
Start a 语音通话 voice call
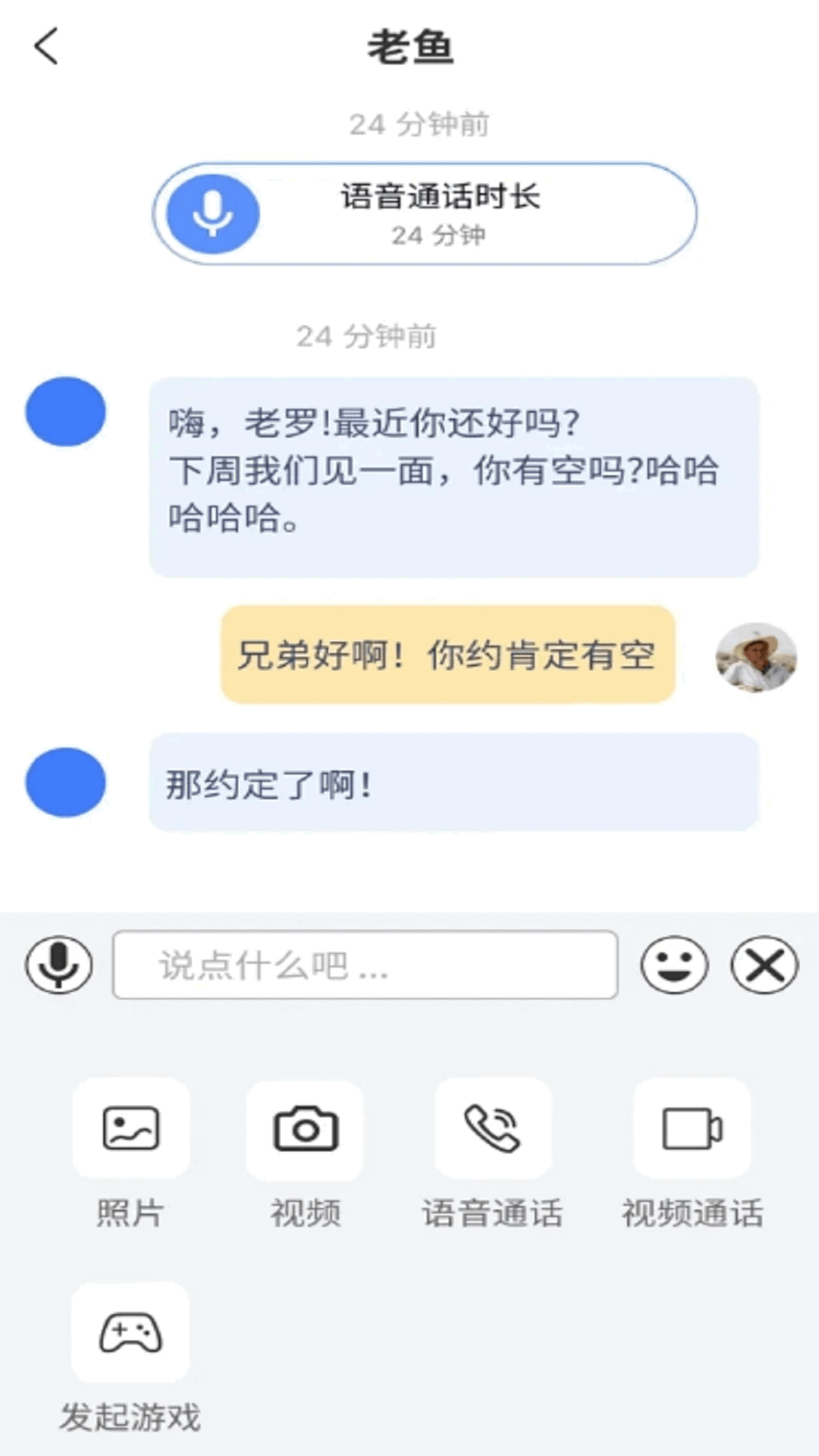coord(493,1128)
